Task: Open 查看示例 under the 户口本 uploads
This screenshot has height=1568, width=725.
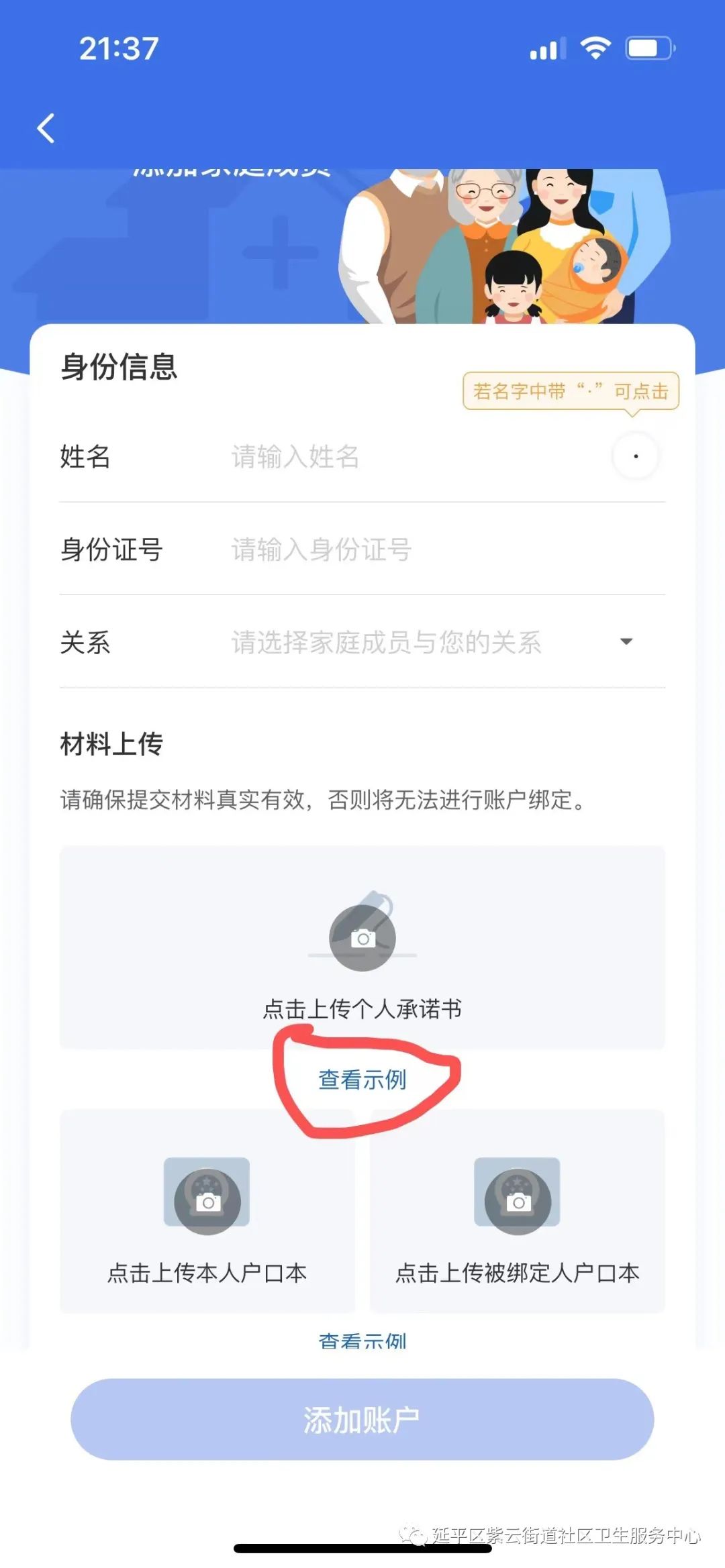Action: (362, 1341)
